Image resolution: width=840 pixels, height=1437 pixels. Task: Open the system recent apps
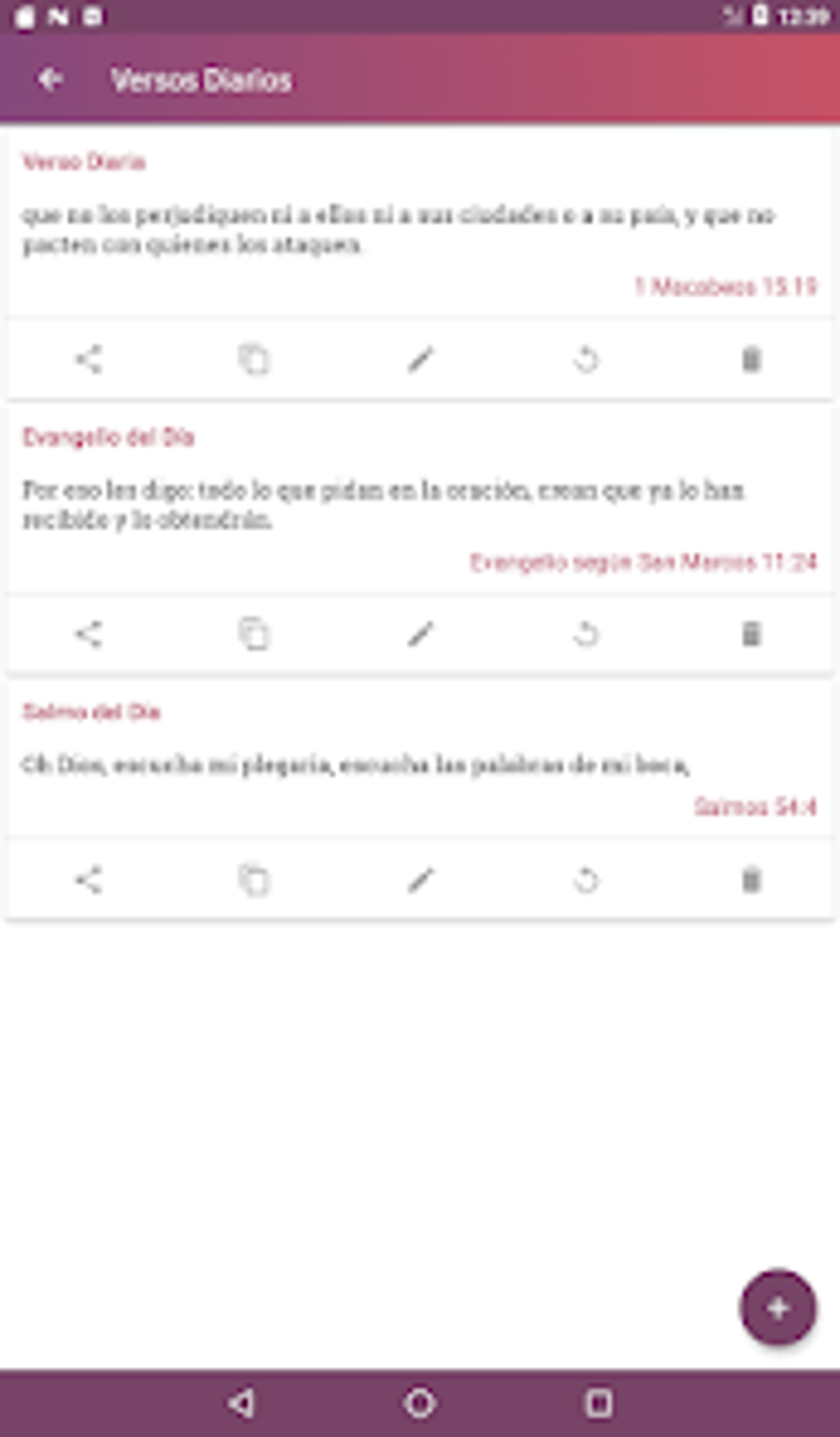pos(598,1402)
